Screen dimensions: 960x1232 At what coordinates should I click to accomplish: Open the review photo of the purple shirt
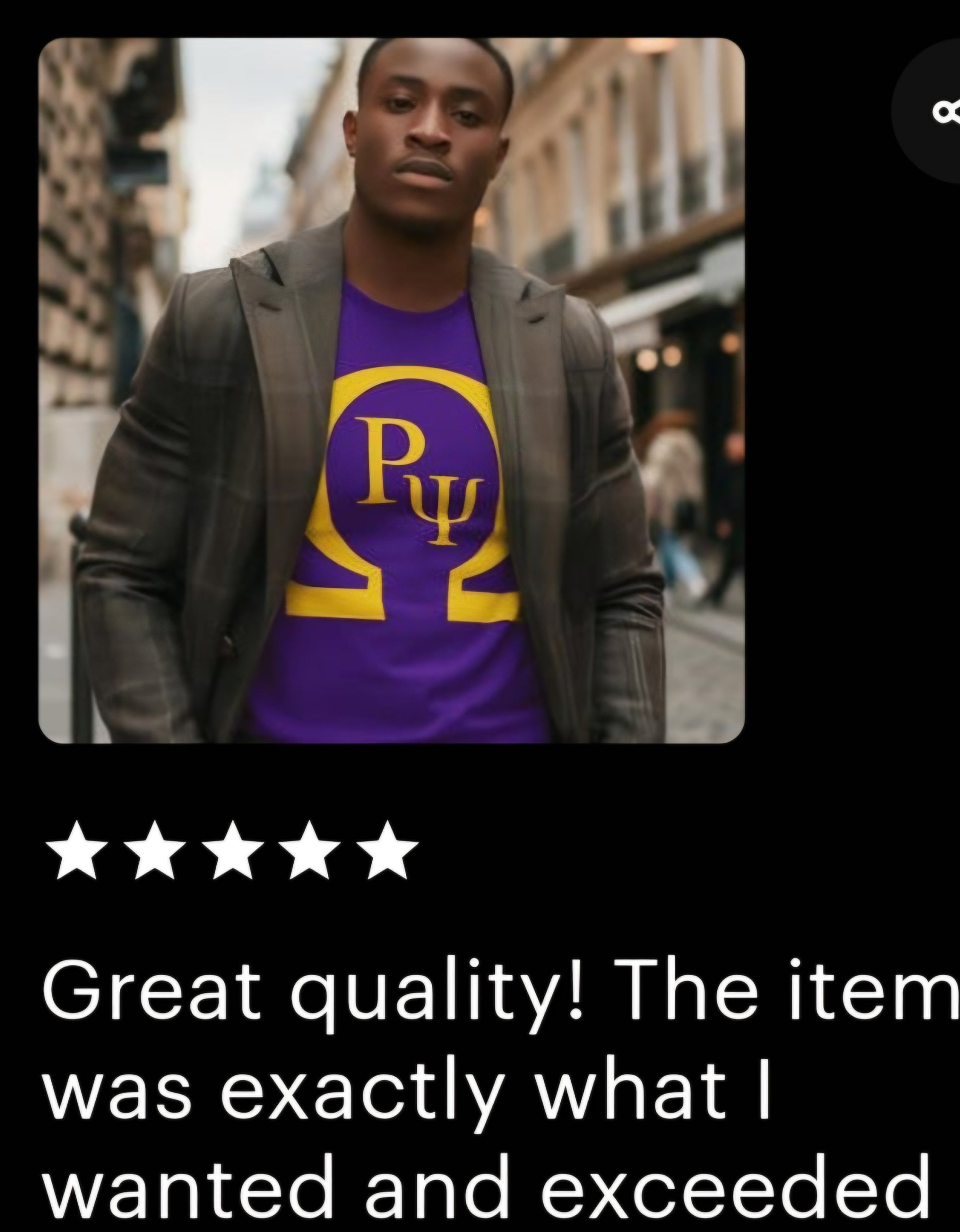[392, 391]
